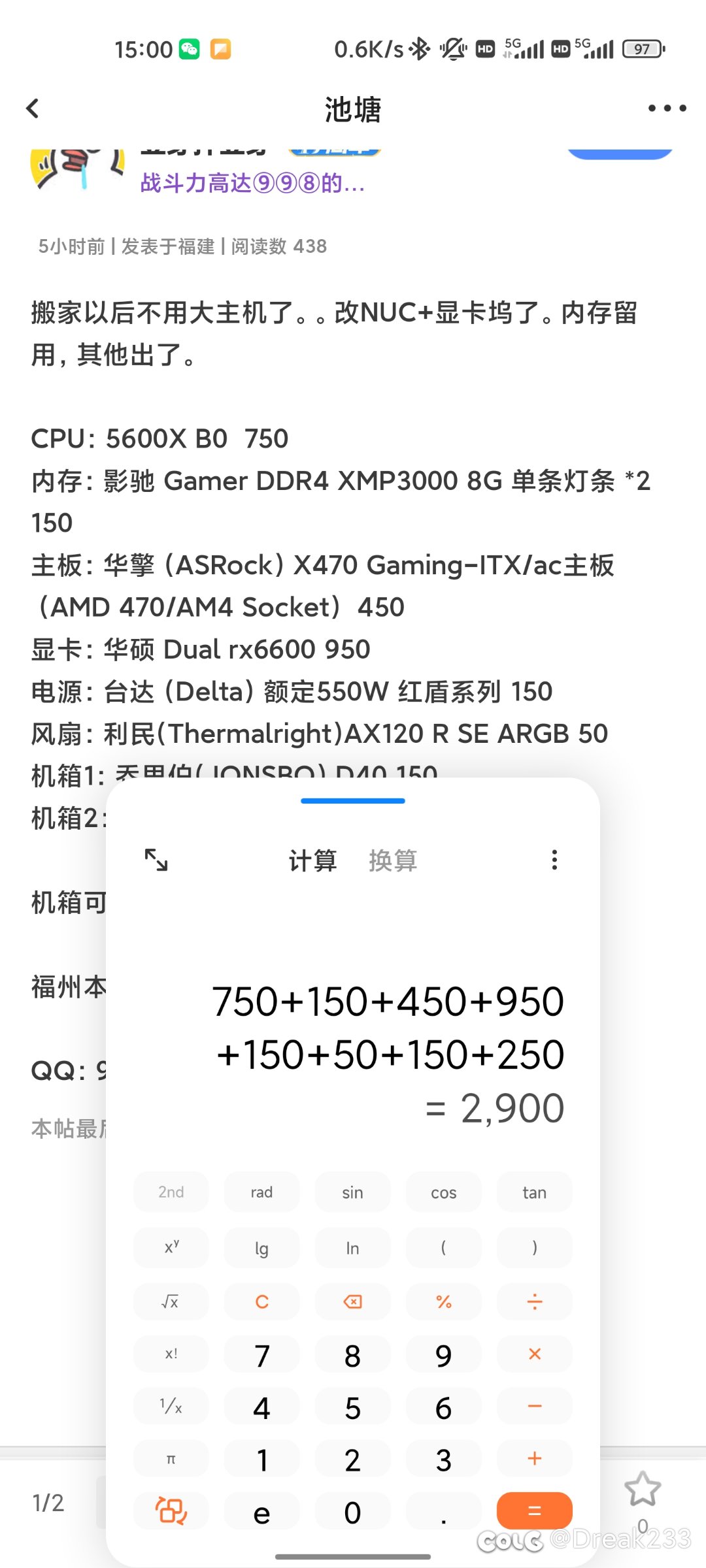Choose the multiply operator
This screenshot has height=1568, width=706.
point(534,1354)
